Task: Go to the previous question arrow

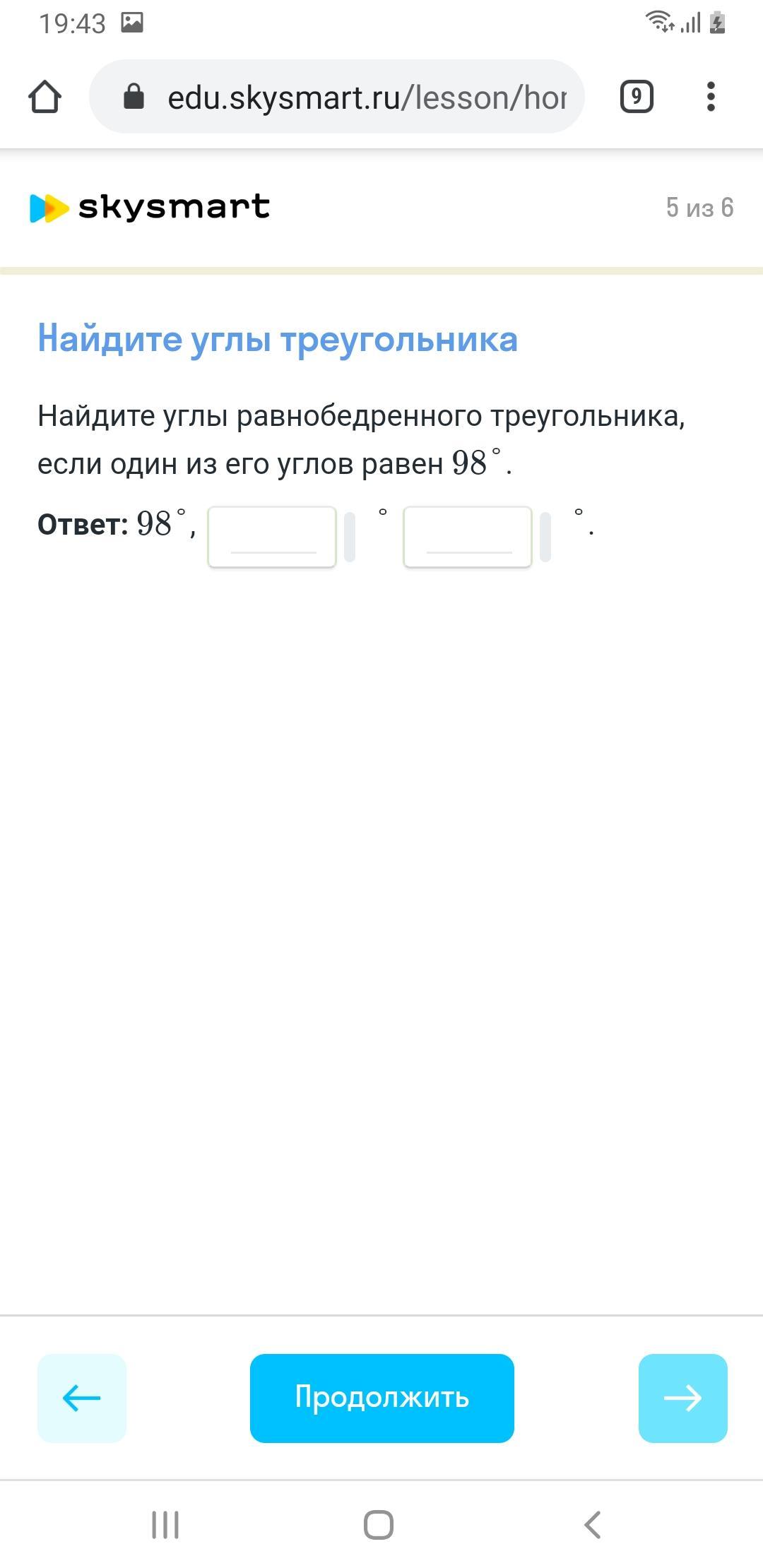Action: [82, 1398]
